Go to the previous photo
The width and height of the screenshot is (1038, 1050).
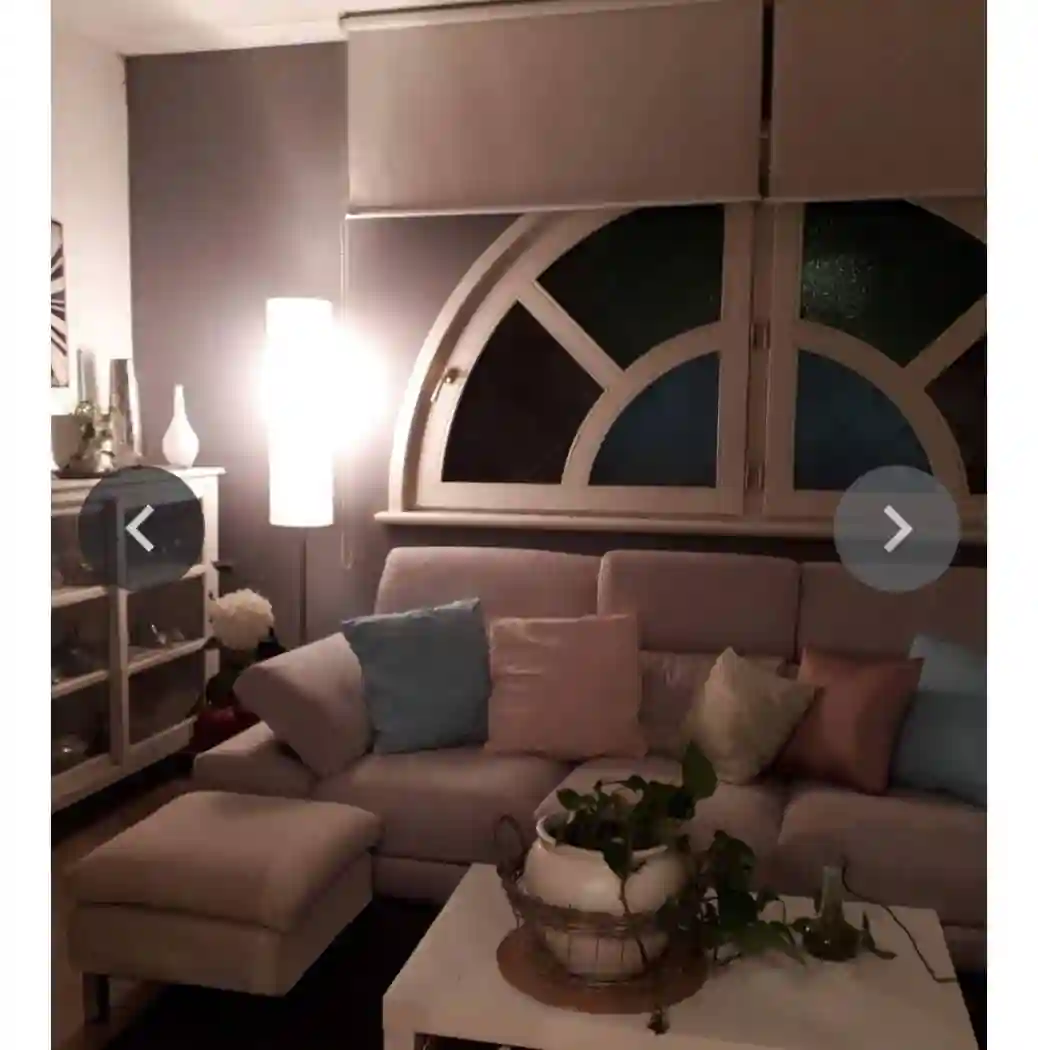[141, 528]
